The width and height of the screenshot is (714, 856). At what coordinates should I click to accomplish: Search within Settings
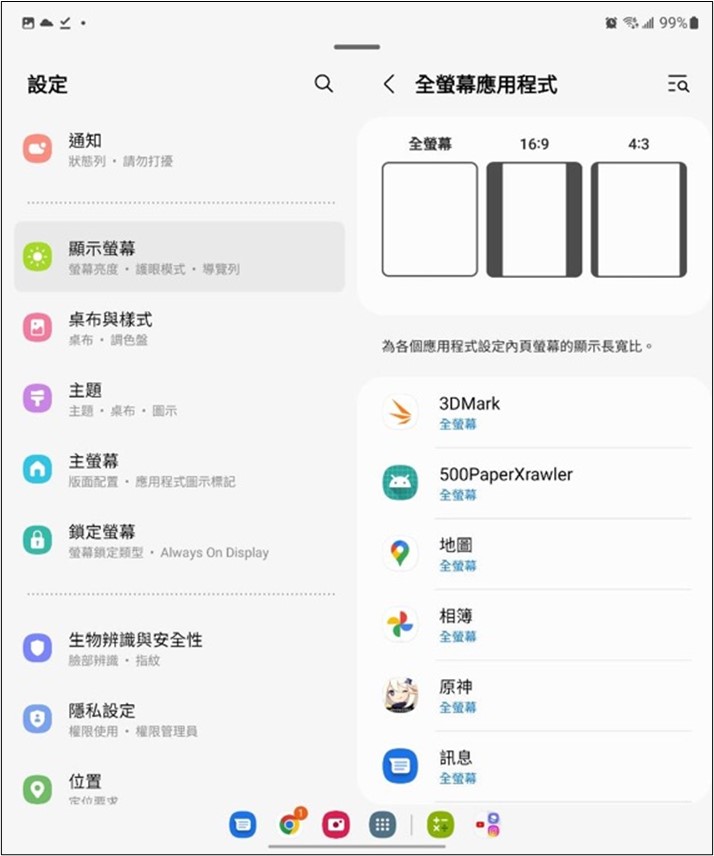(323, 84)
